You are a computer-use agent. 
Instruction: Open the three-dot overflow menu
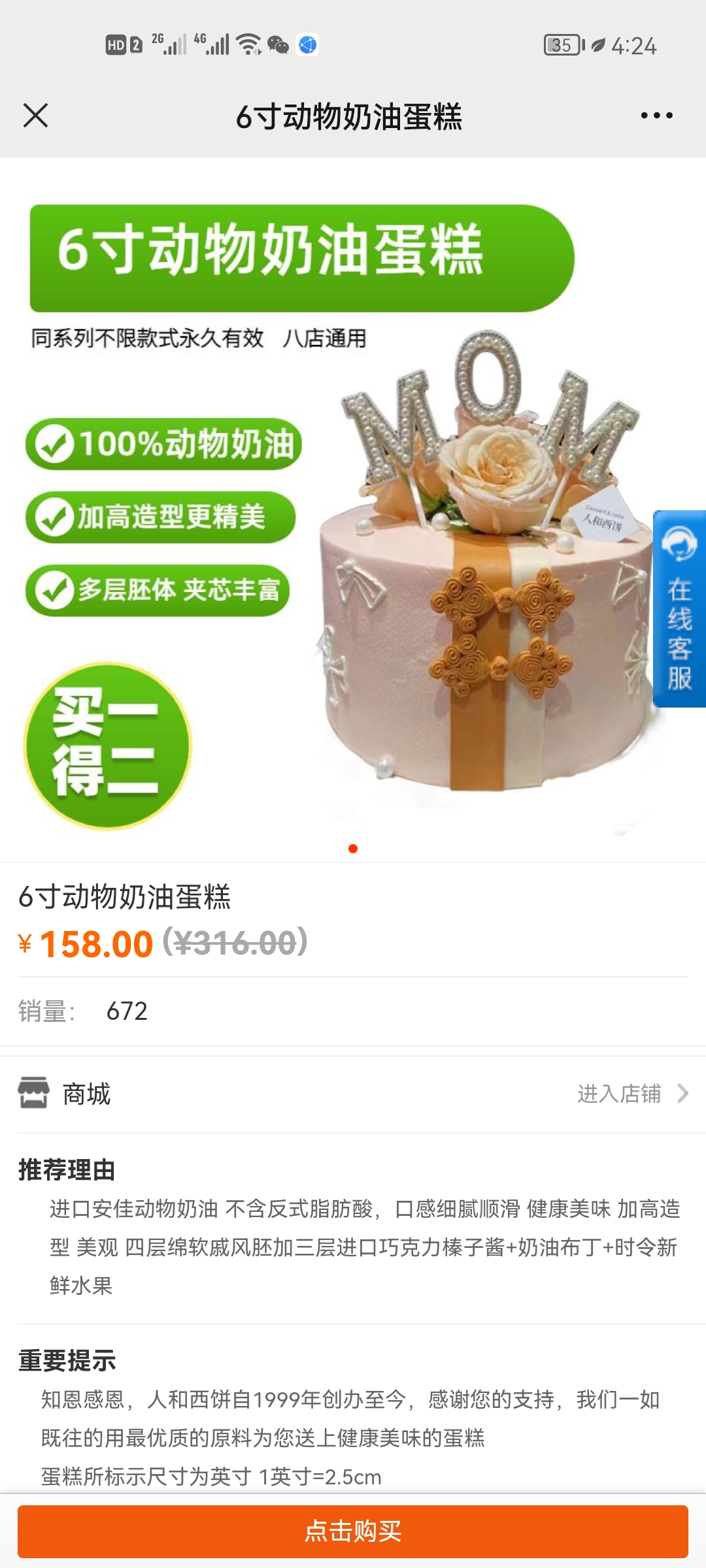[x=656, y=116]
